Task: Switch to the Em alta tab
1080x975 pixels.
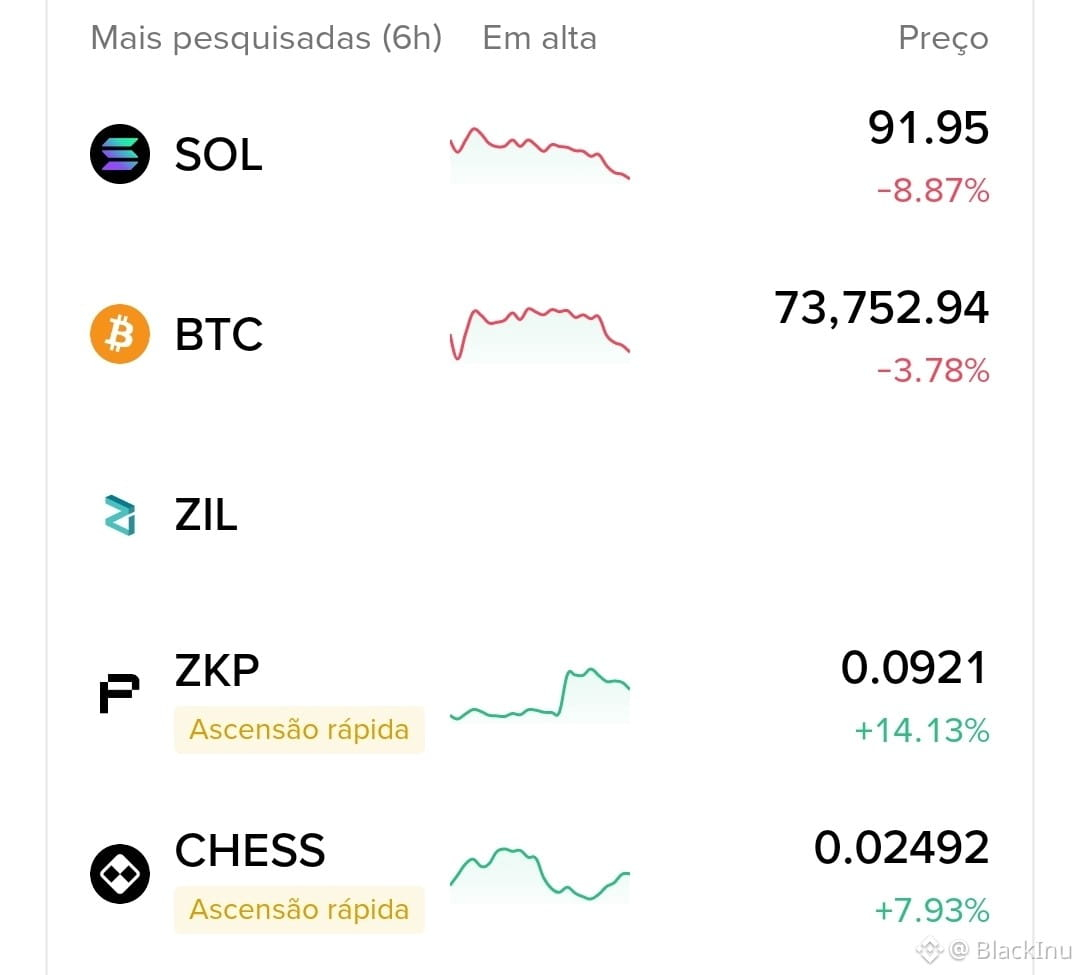Action: (539, 39)
